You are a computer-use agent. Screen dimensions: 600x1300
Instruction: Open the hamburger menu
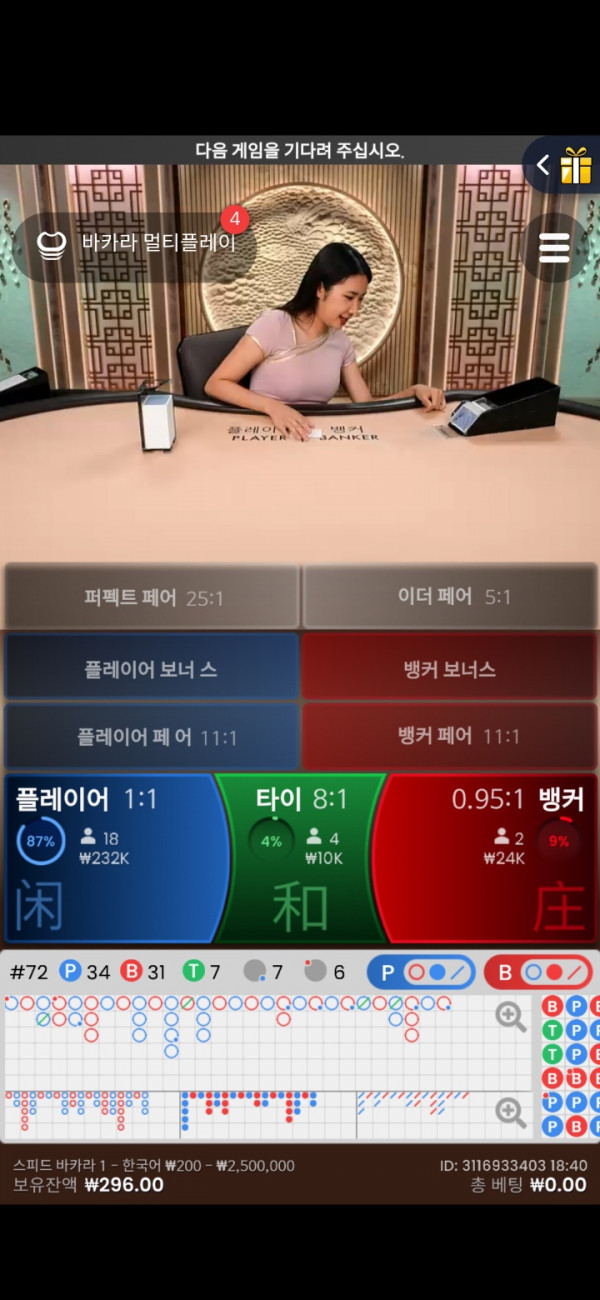coord(554,247)
